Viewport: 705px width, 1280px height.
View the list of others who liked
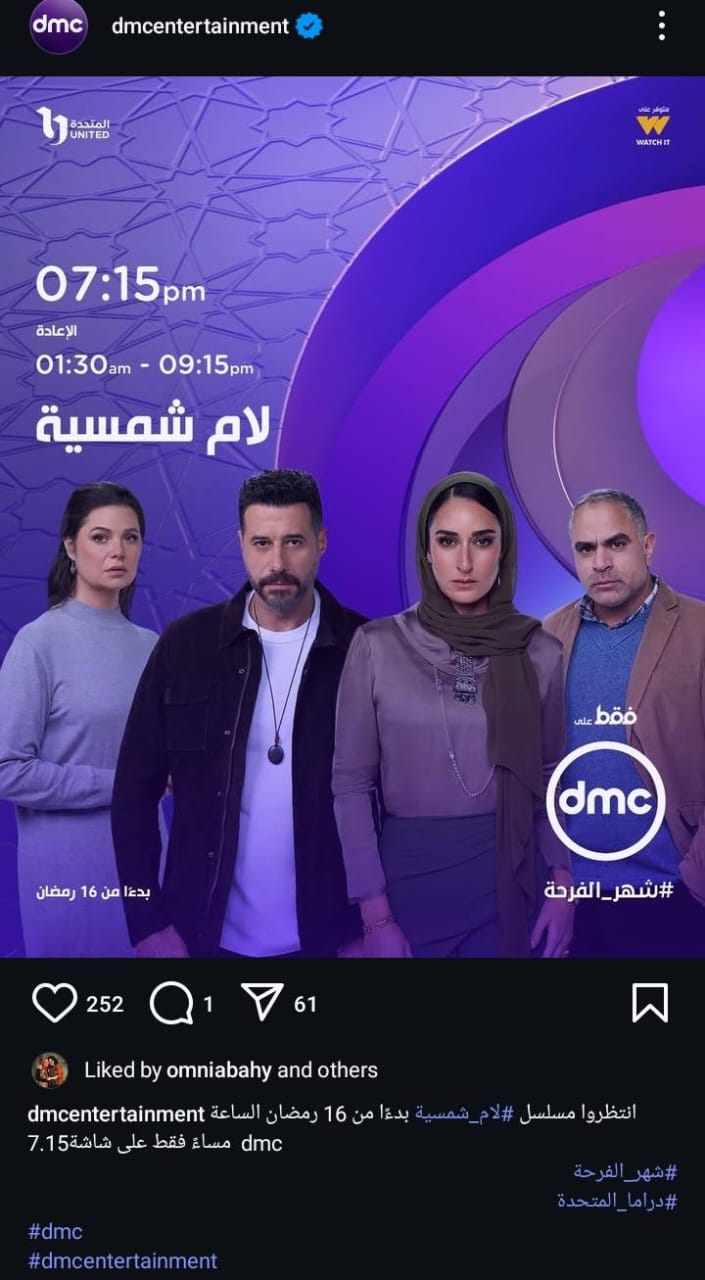pyautogui.click(x=346, y=1070)
